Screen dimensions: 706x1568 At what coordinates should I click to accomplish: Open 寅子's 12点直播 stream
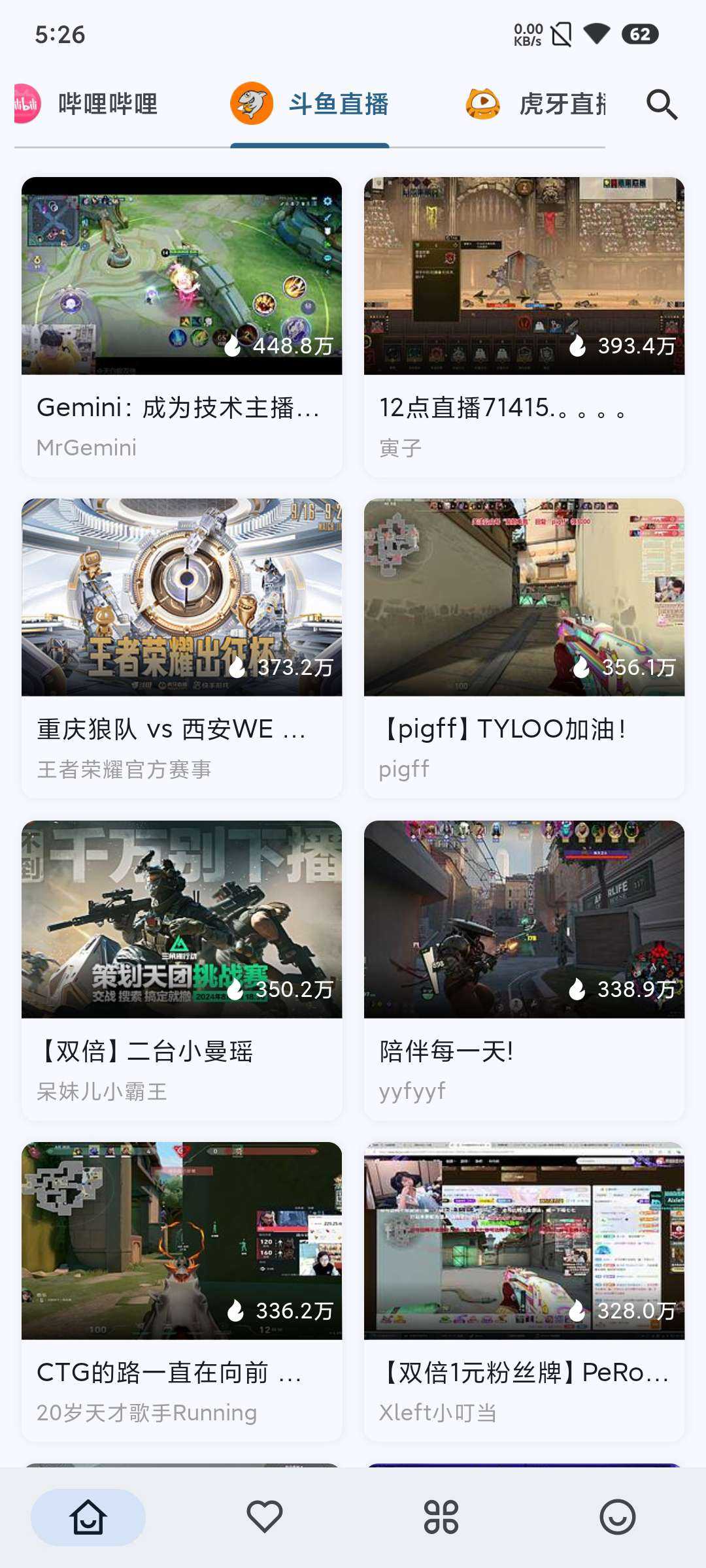point(524,327)
